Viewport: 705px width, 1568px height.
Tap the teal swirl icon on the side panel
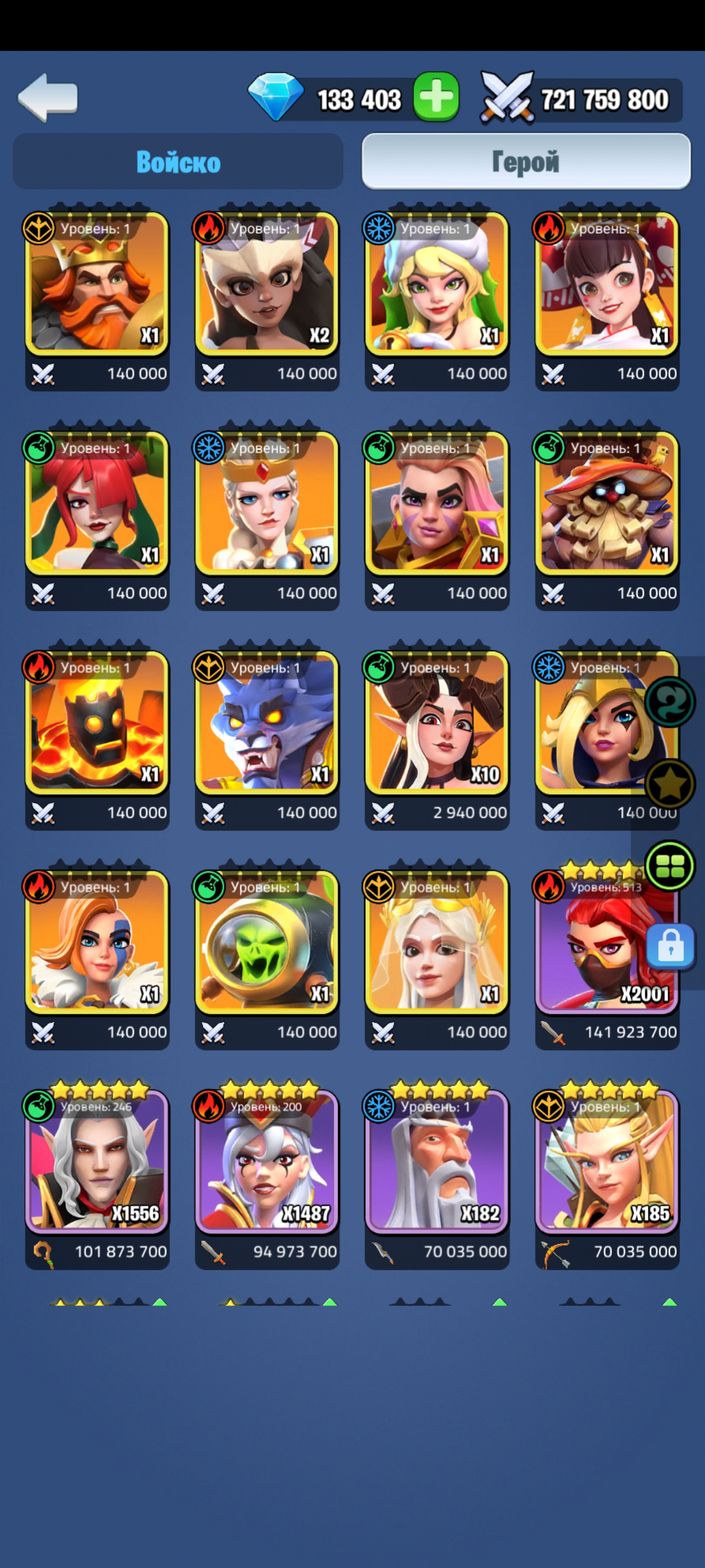pos(670,702)
